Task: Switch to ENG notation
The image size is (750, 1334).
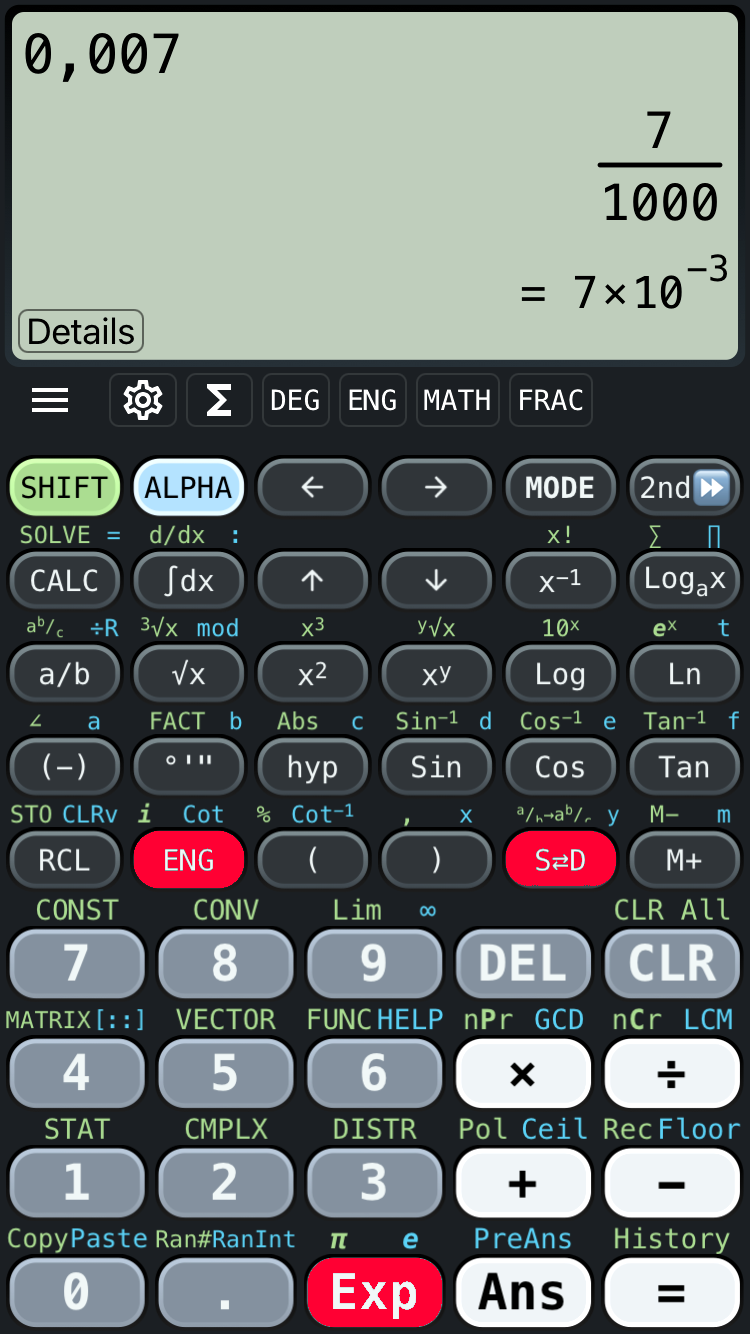Action: pos(372,399)
